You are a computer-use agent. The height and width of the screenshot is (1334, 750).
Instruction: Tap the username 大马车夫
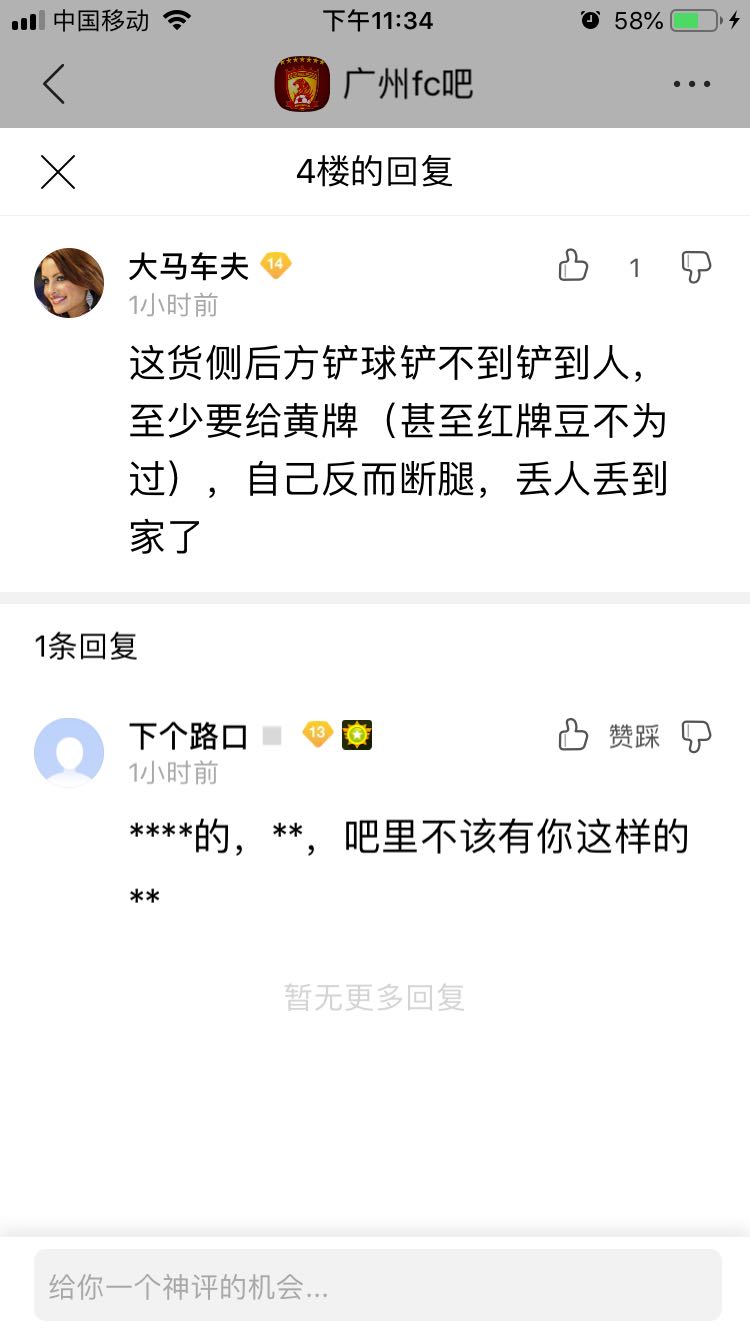click(x=188, y=267)
